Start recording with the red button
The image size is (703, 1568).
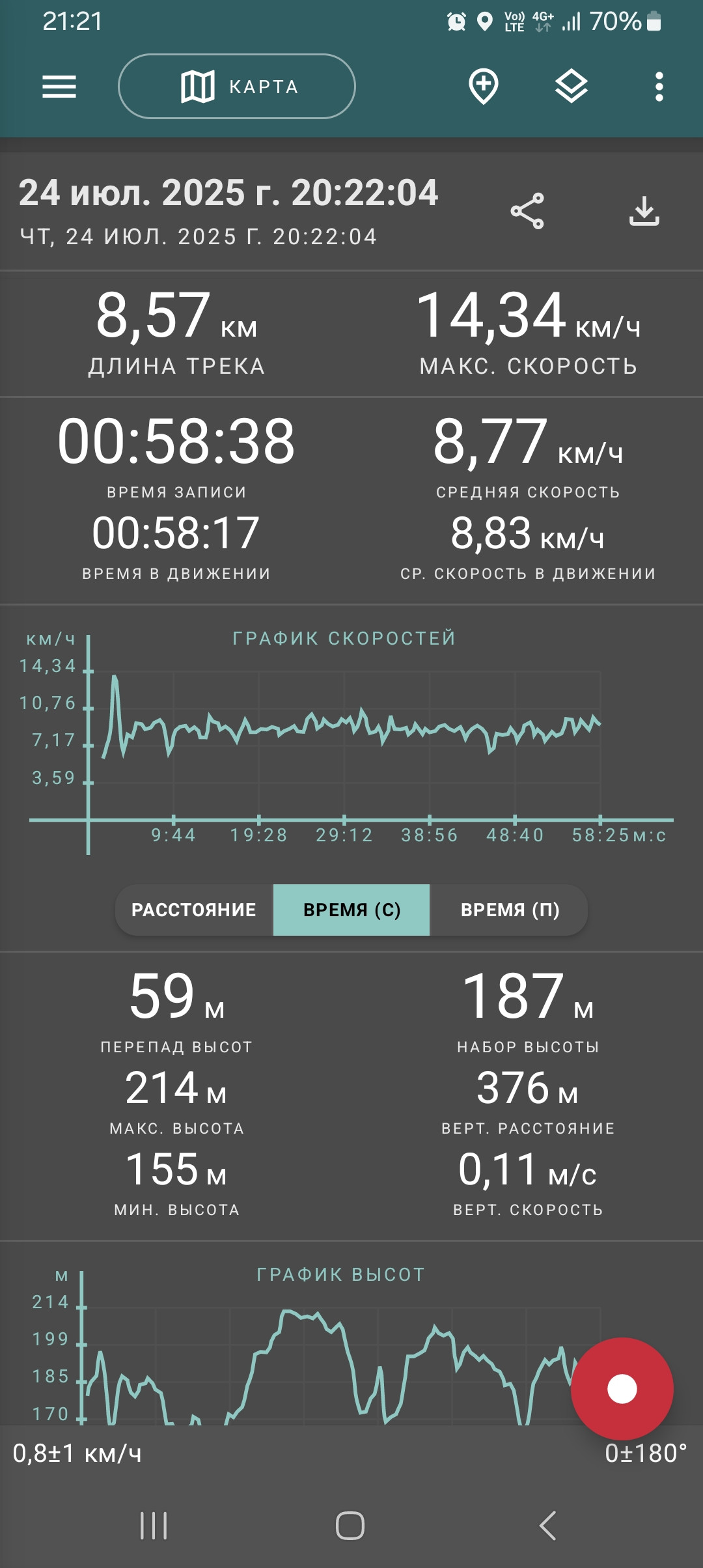click(622, 1389)
